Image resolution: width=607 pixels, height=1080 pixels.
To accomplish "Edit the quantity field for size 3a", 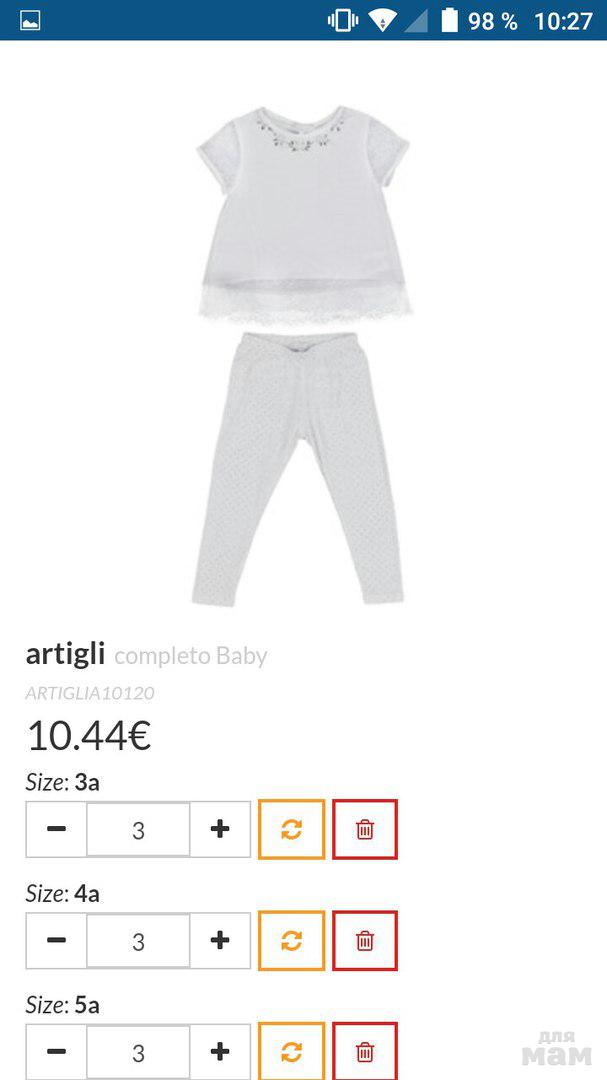I will (x=138, y=830).
